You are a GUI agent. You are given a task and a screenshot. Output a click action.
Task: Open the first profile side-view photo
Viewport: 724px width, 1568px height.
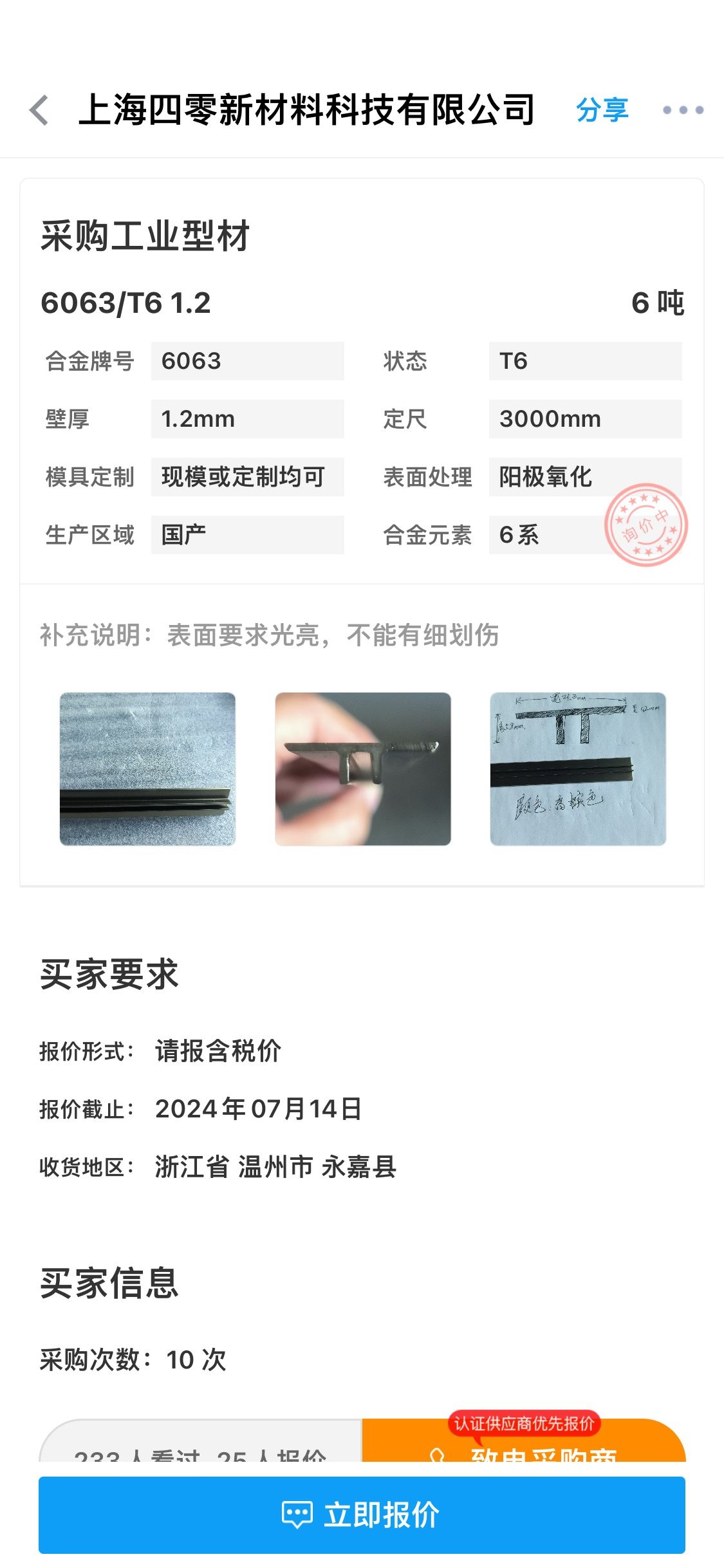click(x=147, y=769)
